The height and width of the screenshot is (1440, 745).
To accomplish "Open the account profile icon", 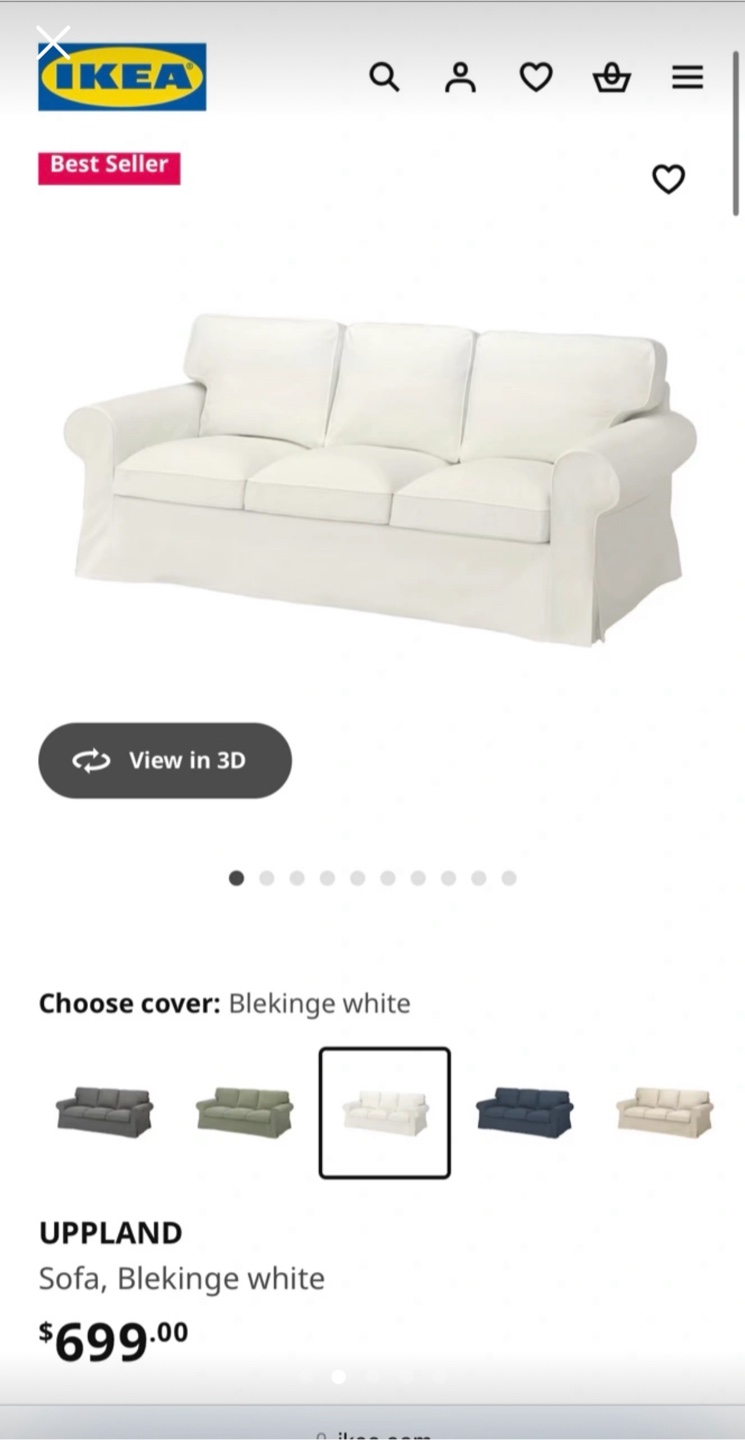I will [460, 77].
